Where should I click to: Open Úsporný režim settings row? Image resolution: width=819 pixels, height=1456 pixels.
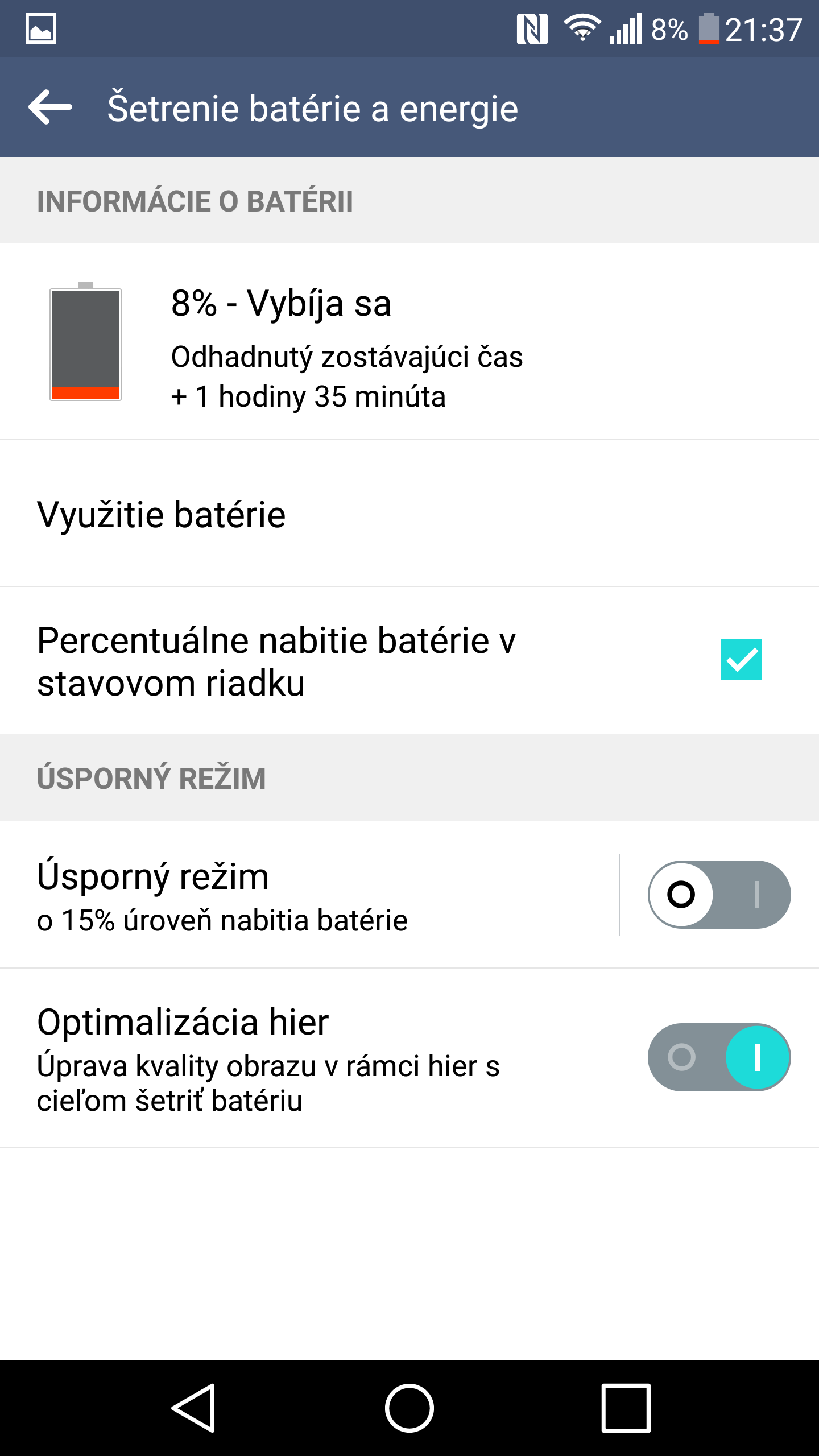[307, 895]
